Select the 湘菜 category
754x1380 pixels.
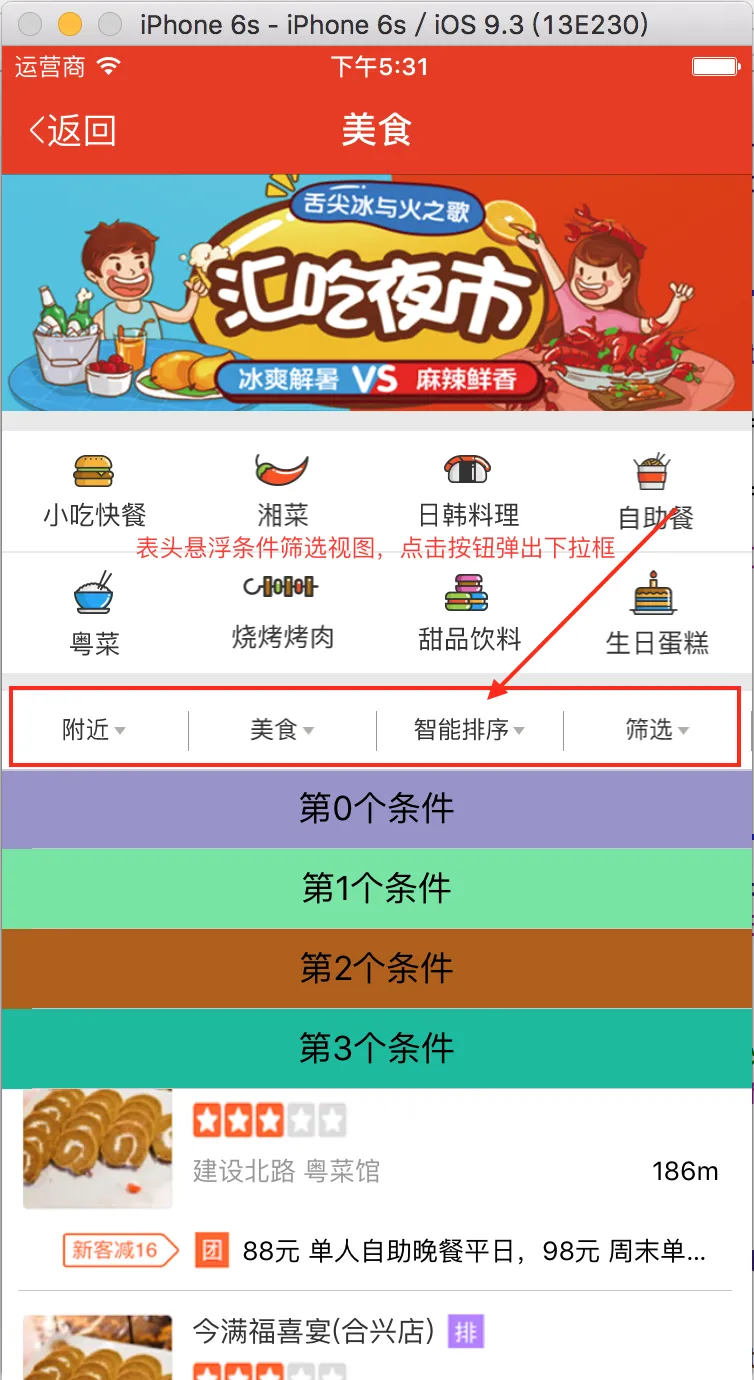[283, 491]
